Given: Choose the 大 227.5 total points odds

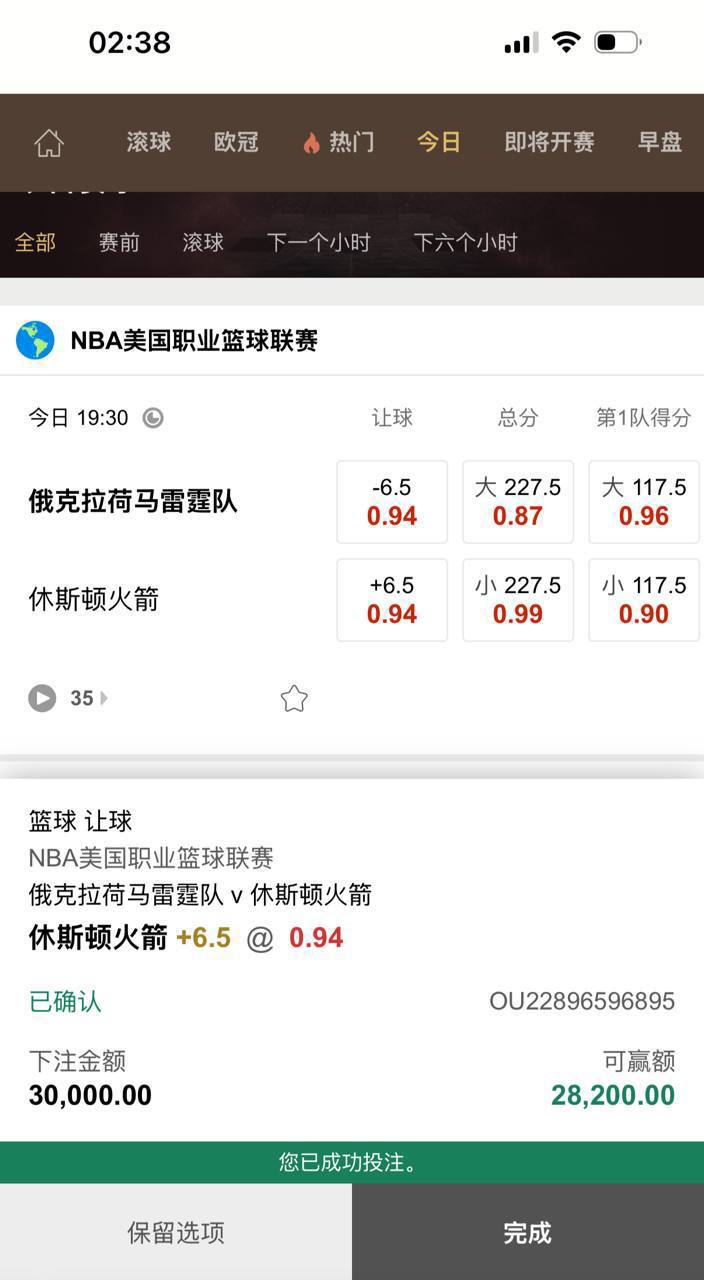Looking at the screenshot, I should (x=518, y=502).
